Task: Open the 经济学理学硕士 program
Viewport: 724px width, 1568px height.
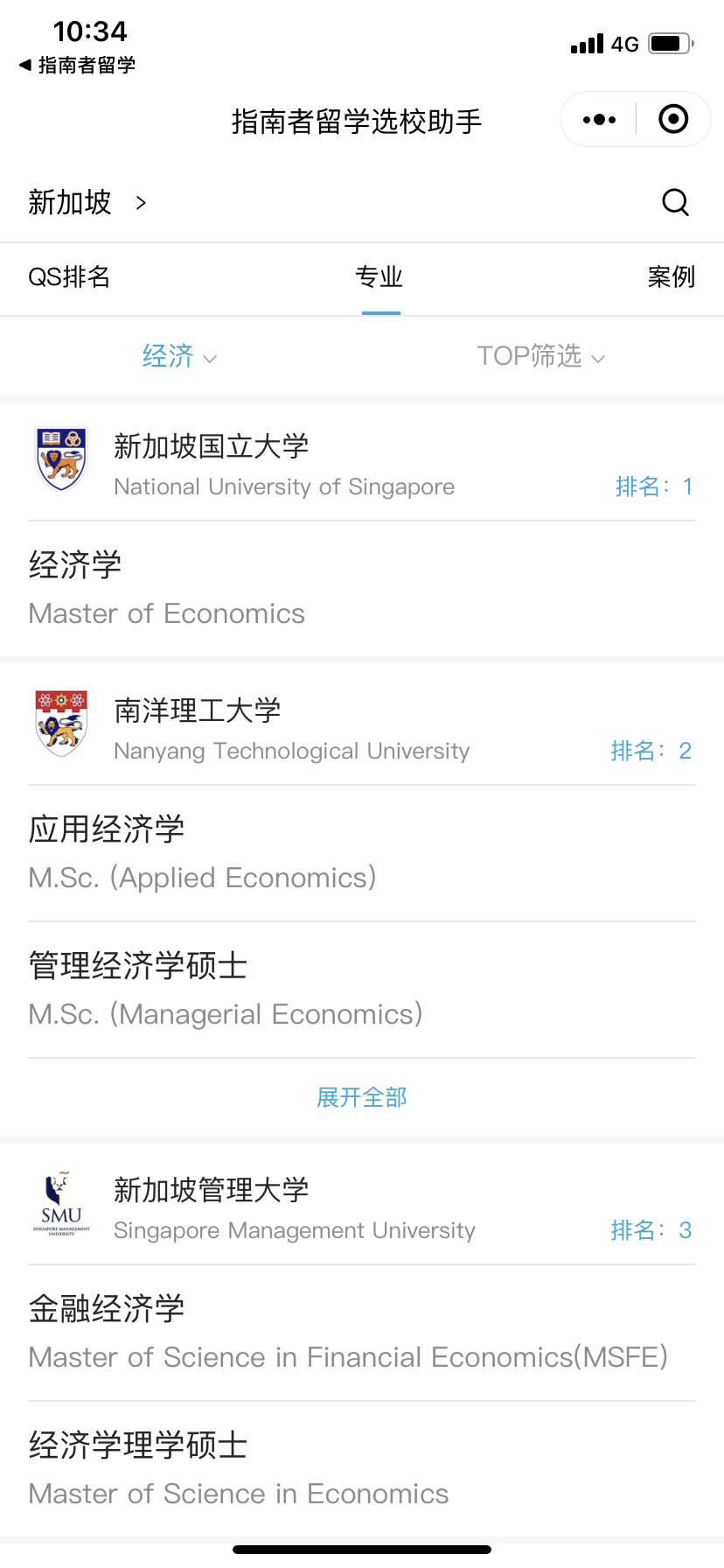Action: pos(362,1469)
